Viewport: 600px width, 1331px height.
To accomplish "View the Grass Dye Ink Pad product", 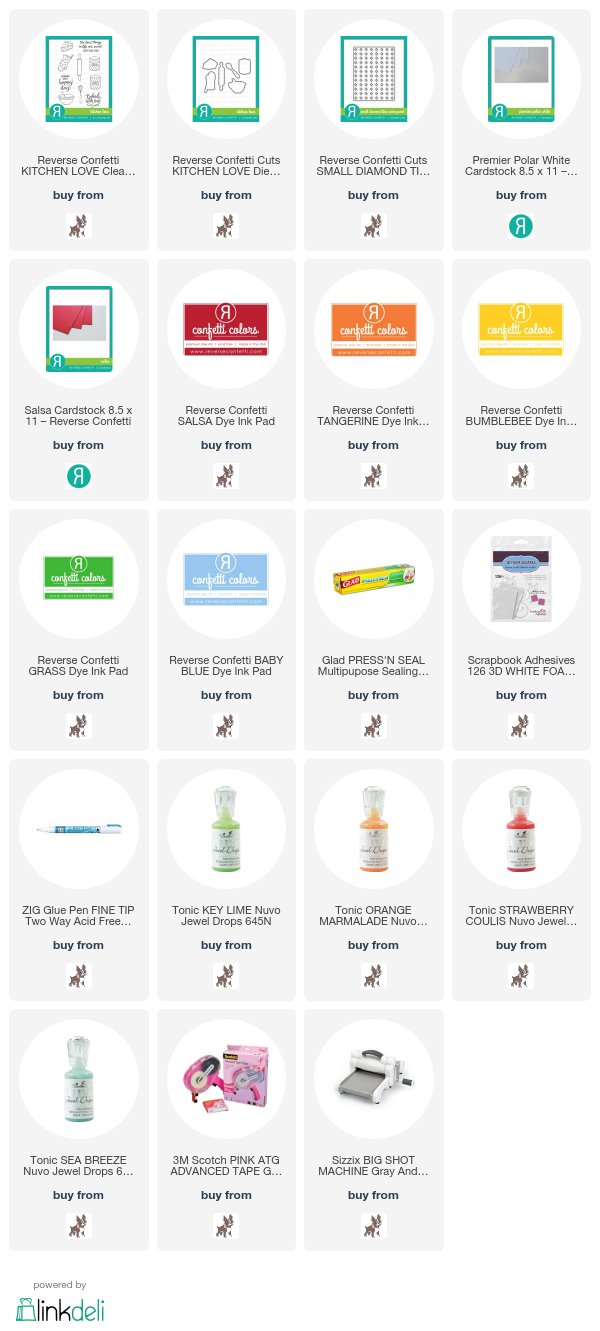I will point(79,630).
